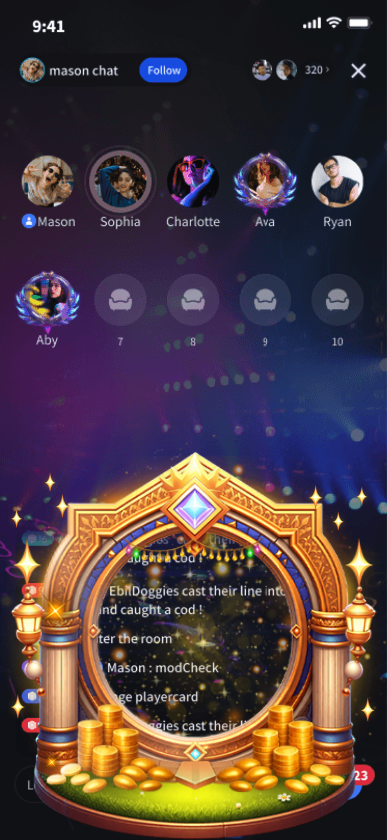View Ryan's seat avatar

tap(337, 181)
